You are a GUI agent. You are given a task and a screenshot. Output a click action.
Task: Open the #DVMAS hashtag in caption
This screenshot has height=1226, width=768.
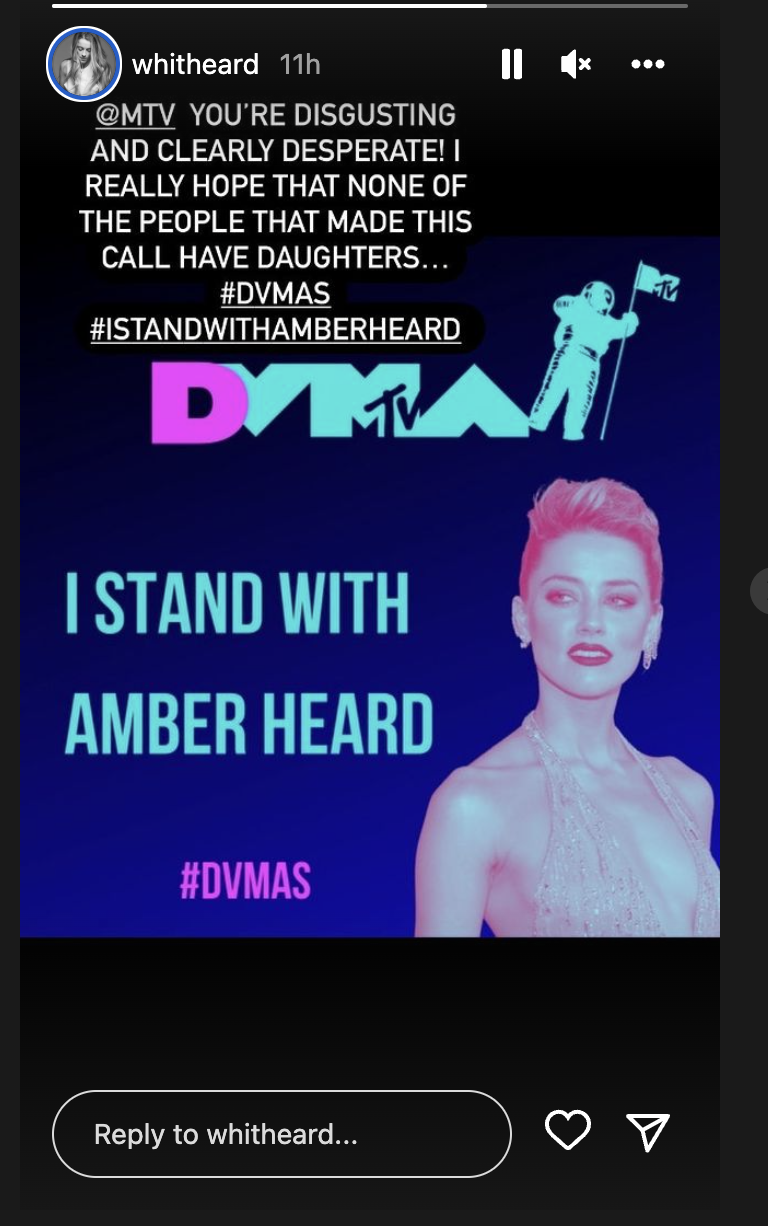coord(275,293)
